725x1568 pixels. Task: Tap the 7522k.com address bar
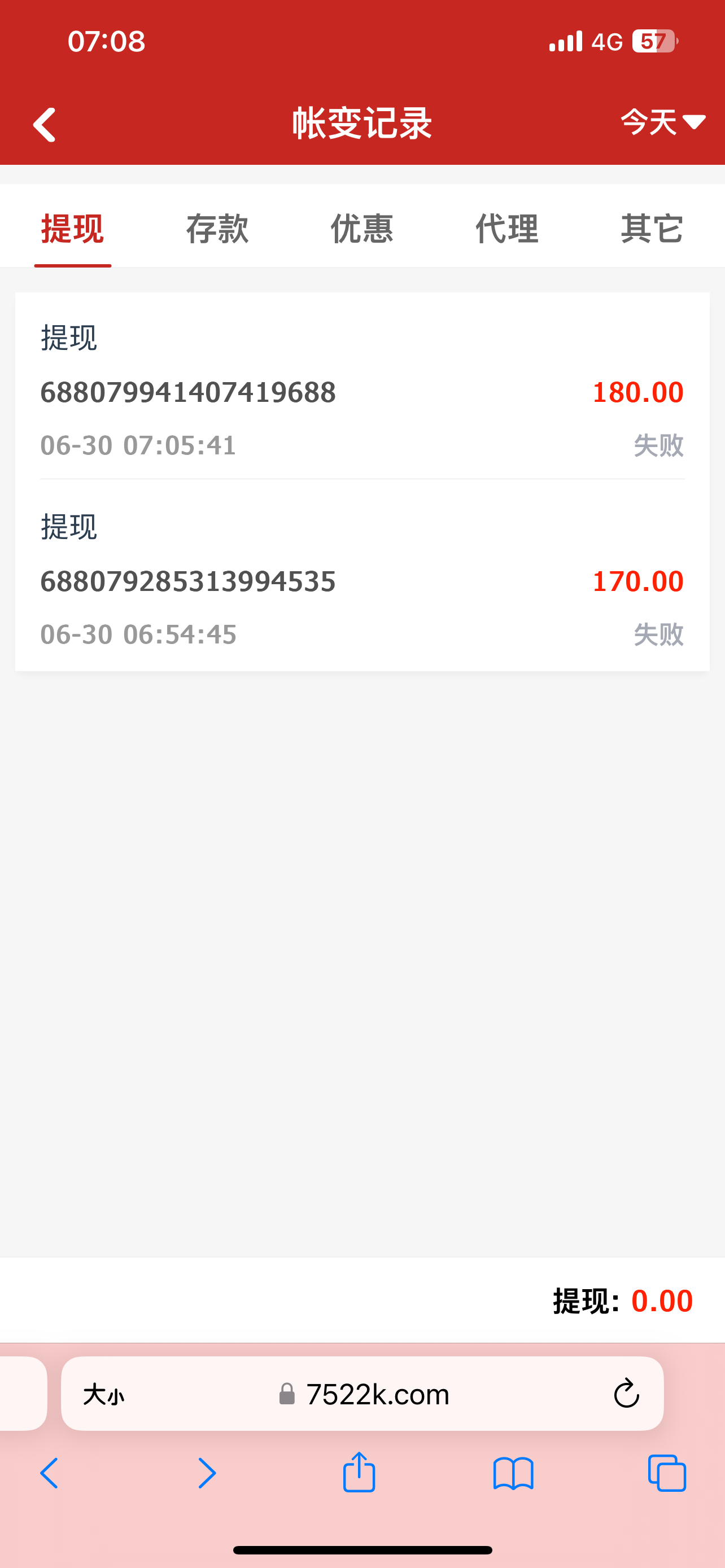coord(365,1394)
